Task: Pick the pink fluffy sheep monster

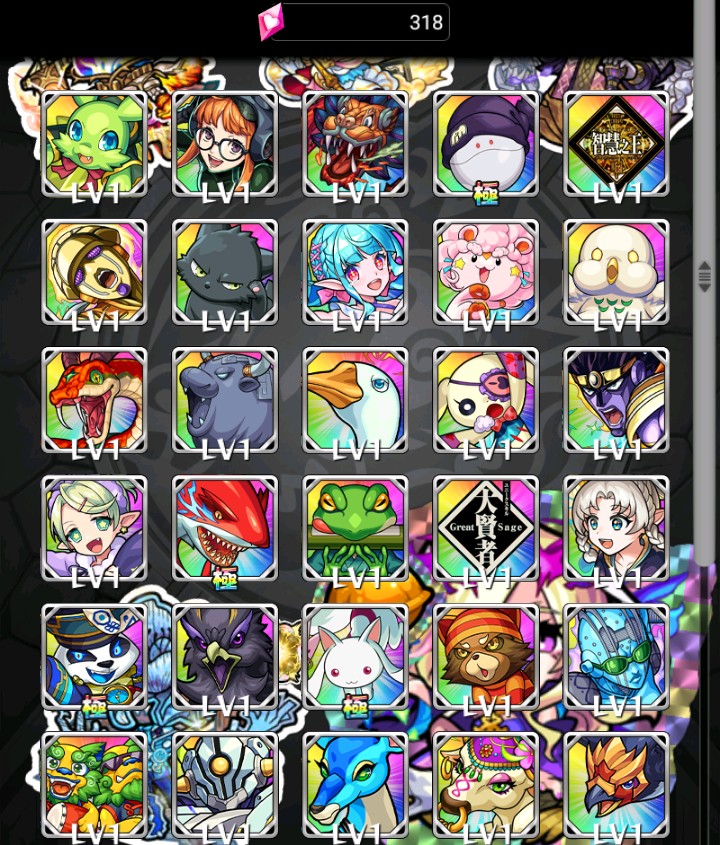Action: (486, 270)
